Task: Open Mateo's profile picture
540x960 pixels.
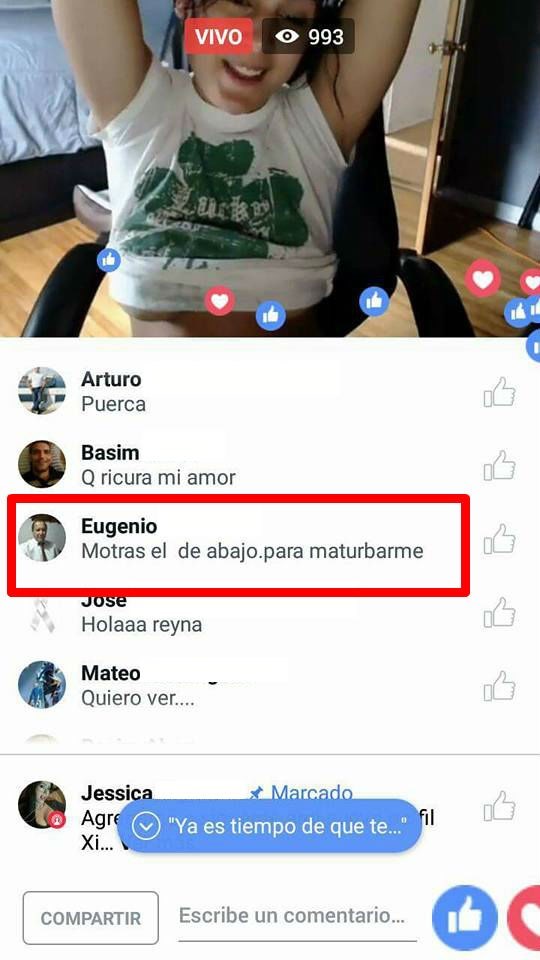Action: (x=42, y=684)
